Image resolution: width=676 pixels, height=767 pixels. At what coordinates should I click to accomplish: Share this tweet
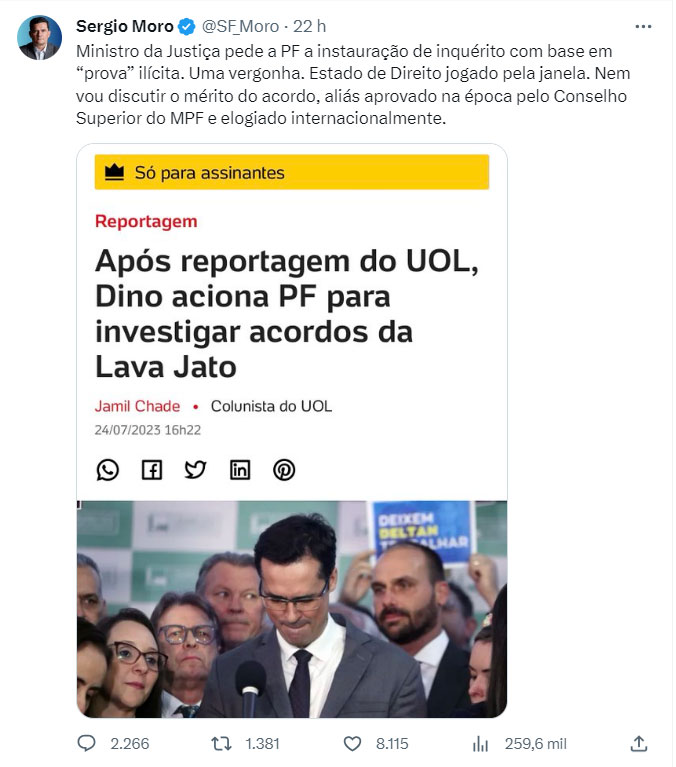[639, 743]
